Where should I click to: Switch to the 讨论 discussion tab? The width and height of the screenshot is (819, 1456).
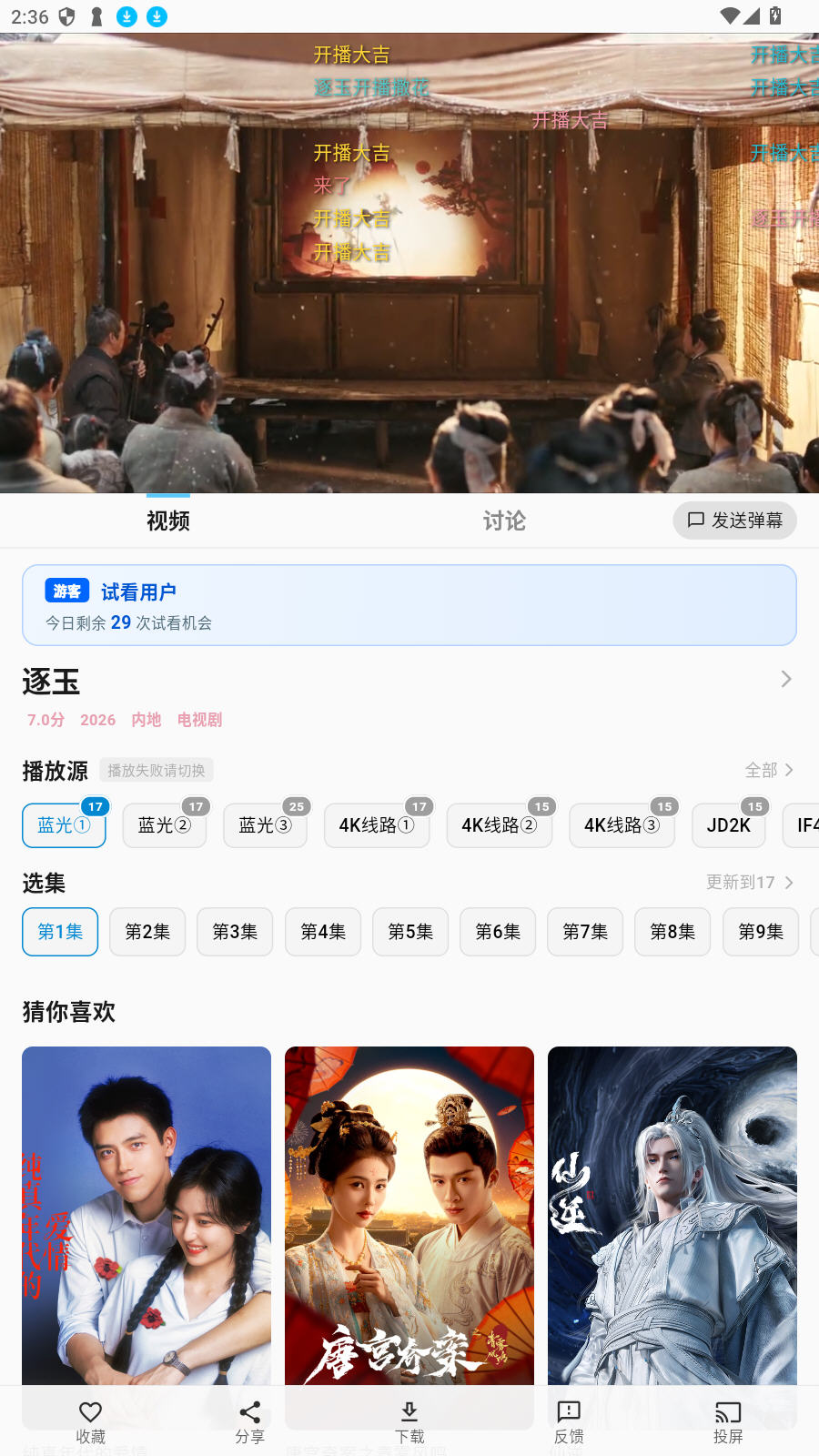coord(503,521)
